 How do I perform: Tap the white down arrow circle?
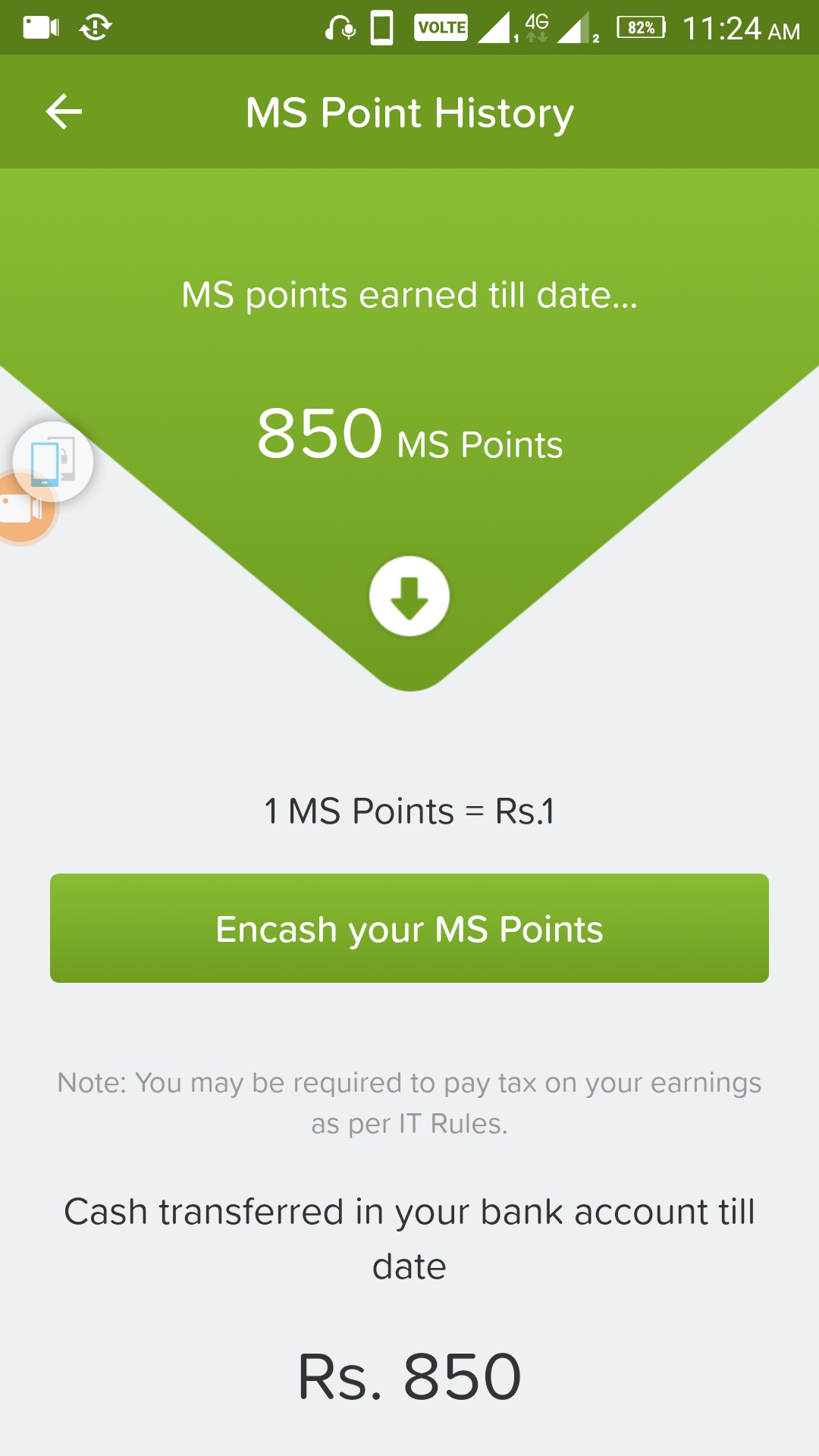click(x=409, y=597)
